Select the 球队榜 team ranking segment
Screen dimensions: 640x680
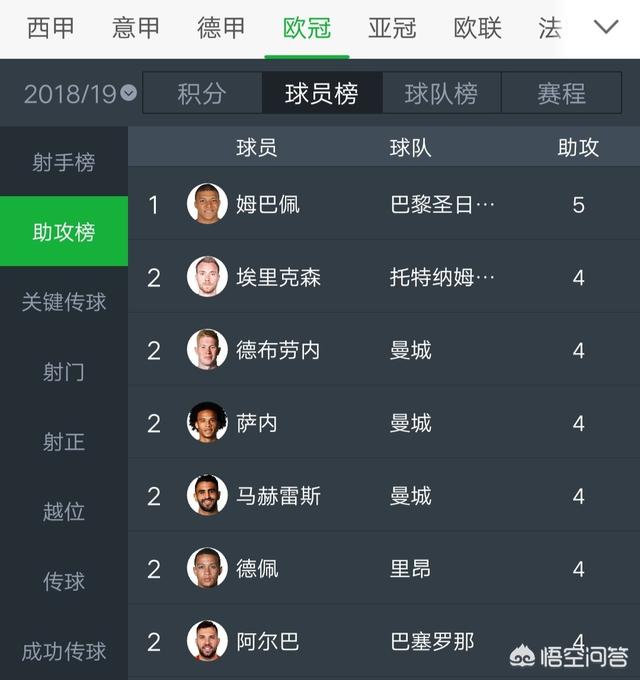441,94
